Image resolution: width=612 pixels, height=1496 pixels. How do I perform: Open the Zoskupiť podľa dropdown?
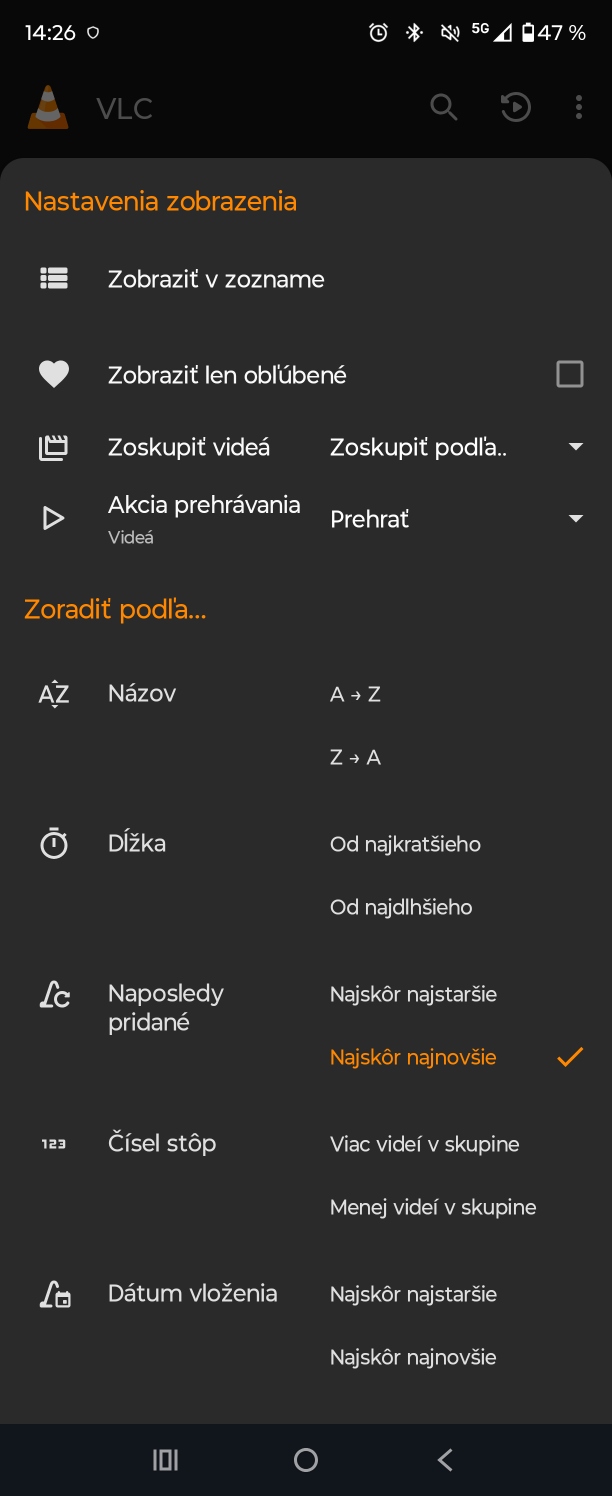coord(456,448)
